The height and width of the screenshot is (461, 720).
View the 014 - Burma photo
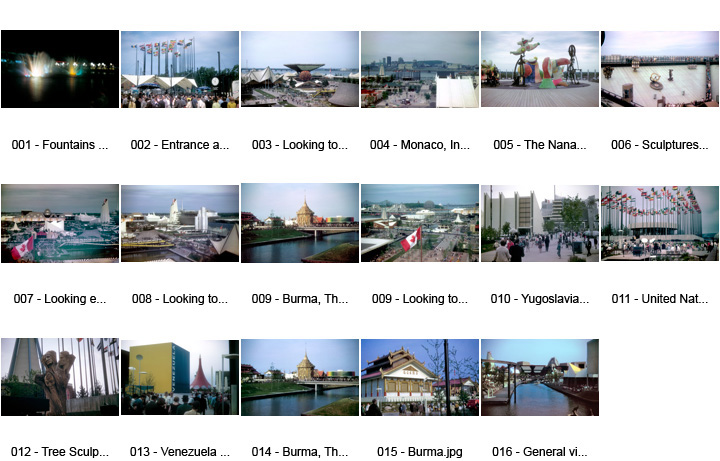[x=300, y=377]
